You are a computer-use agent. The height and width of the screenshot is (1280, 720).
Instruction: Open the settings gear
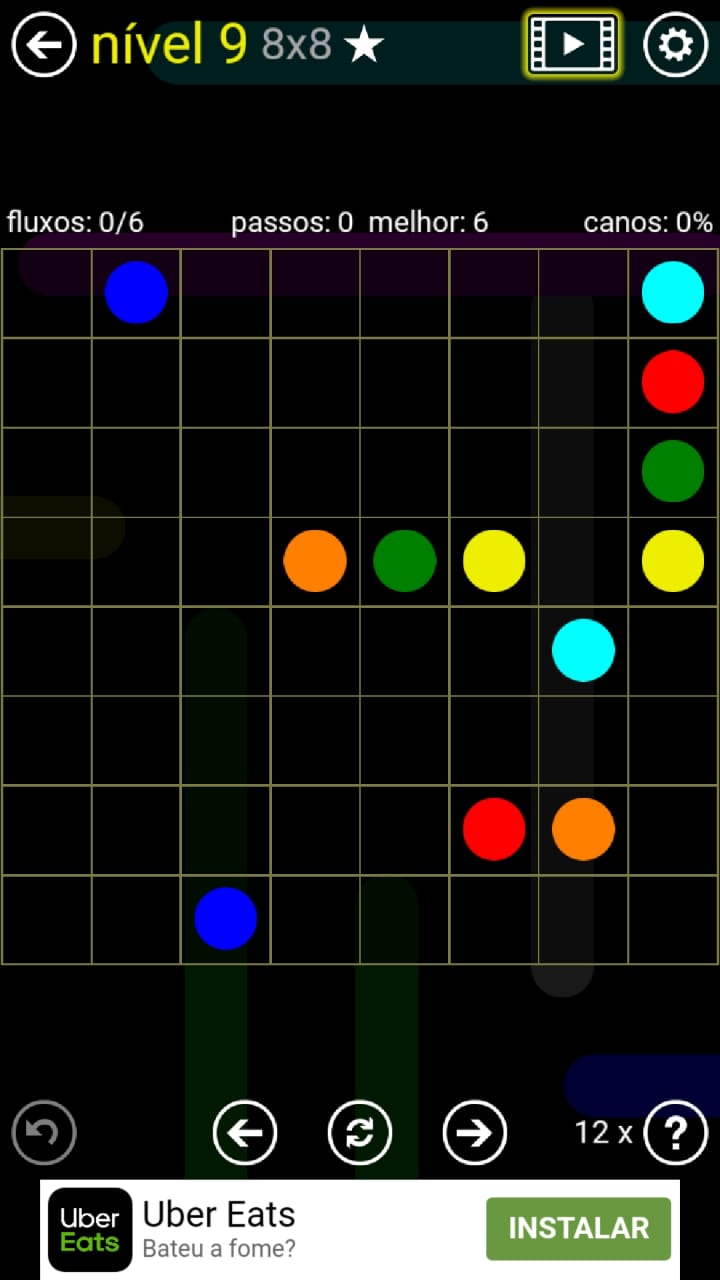[675, 45]
